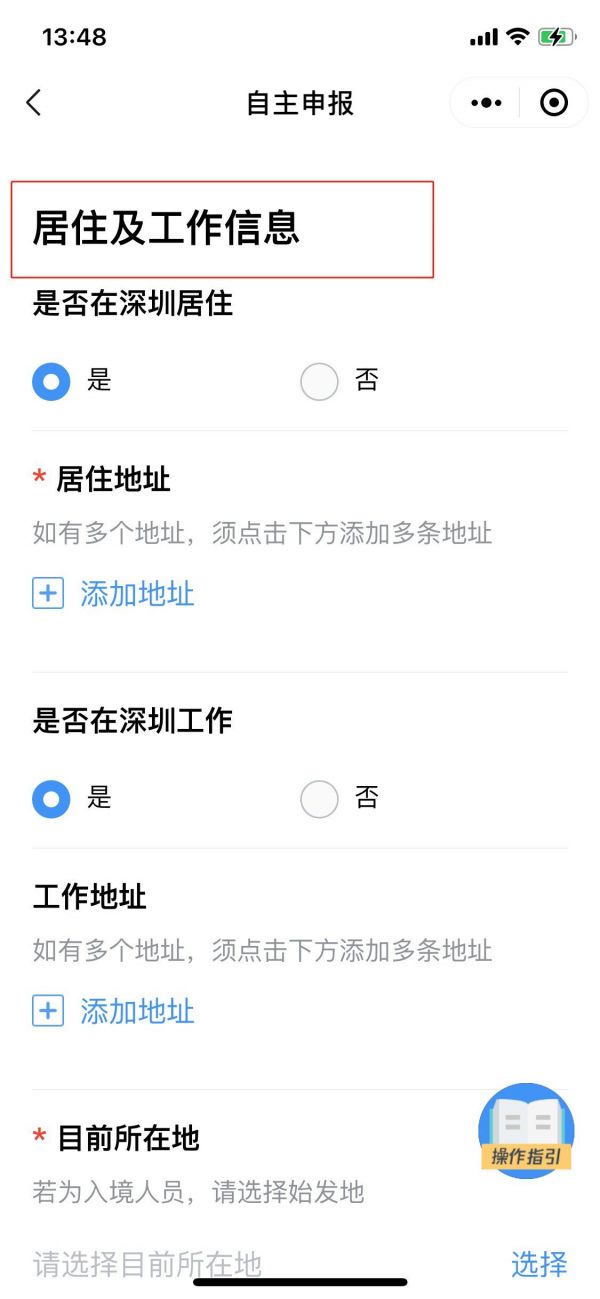Select 是 for 是否在深圳居住

51,381
